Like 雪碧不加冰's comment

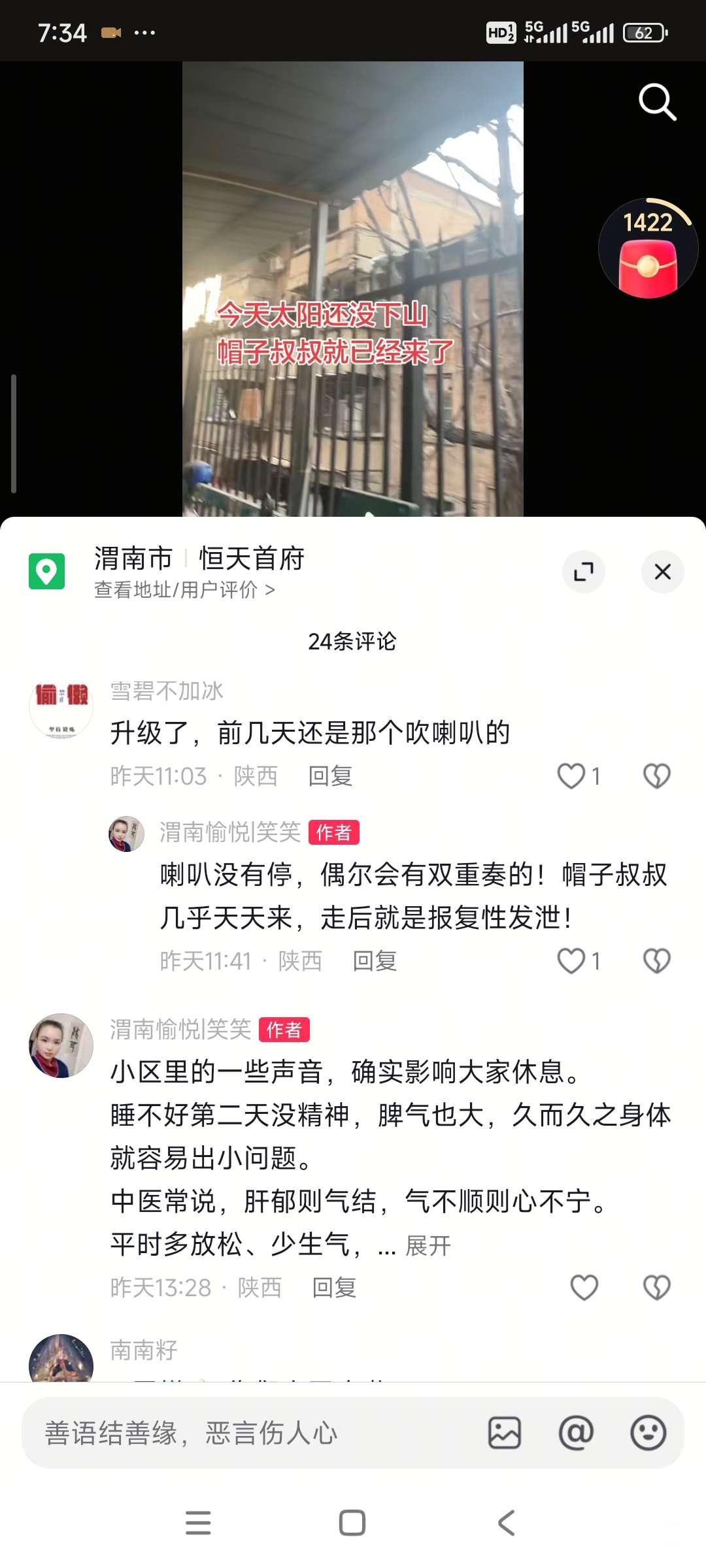(x=571, y=776)
